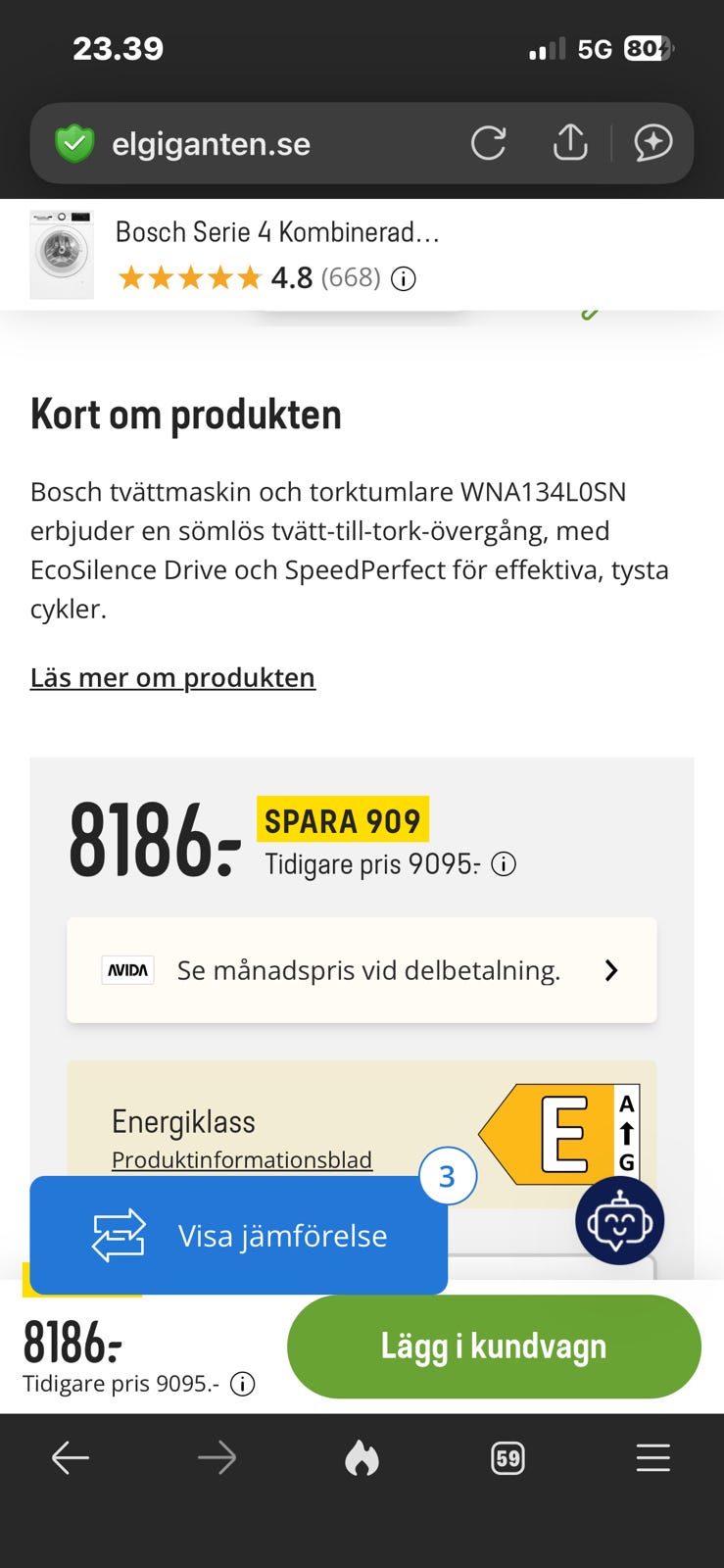724x1568 pixels.
Task: Show info about Tidigare pris next to SPARA 909
Action: 504,864
